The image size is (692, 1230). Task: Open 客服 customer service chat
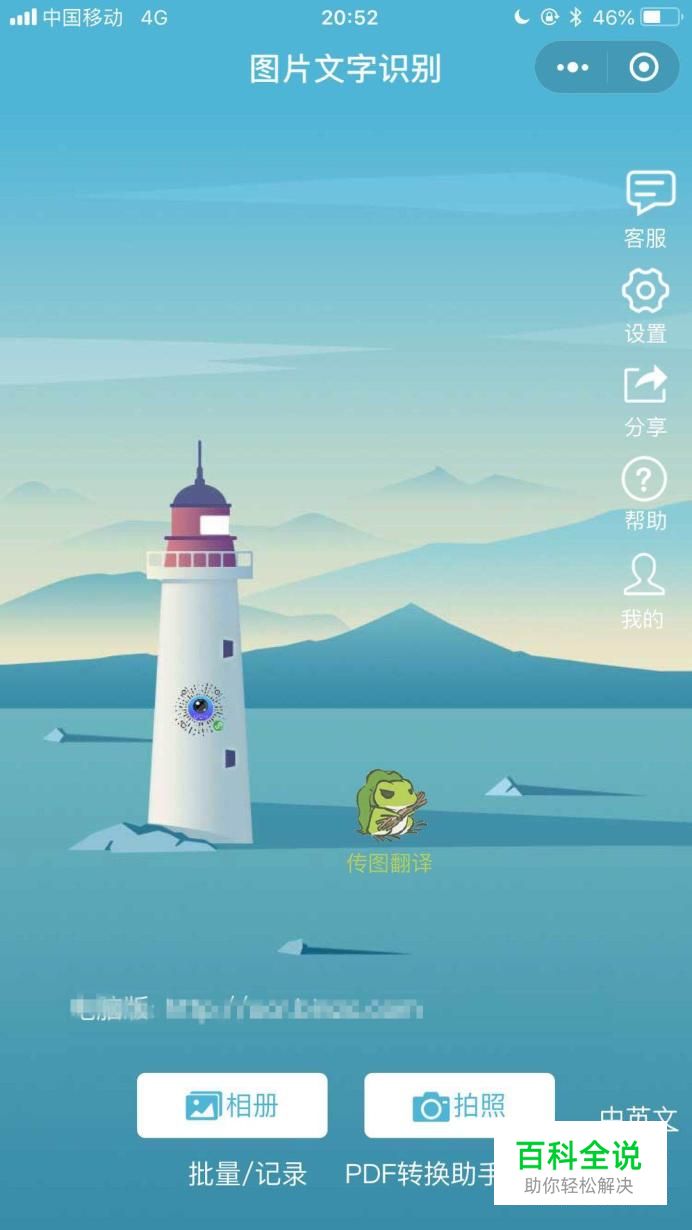pos(646,209)
